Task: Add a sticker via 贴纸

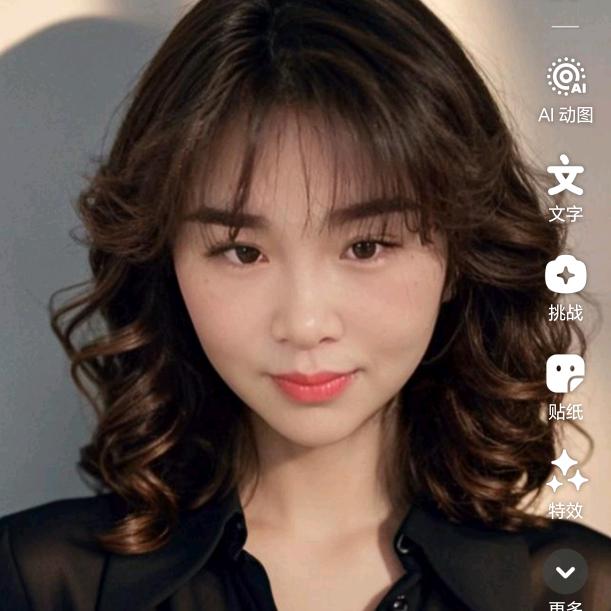Action: tap(565, 375)
